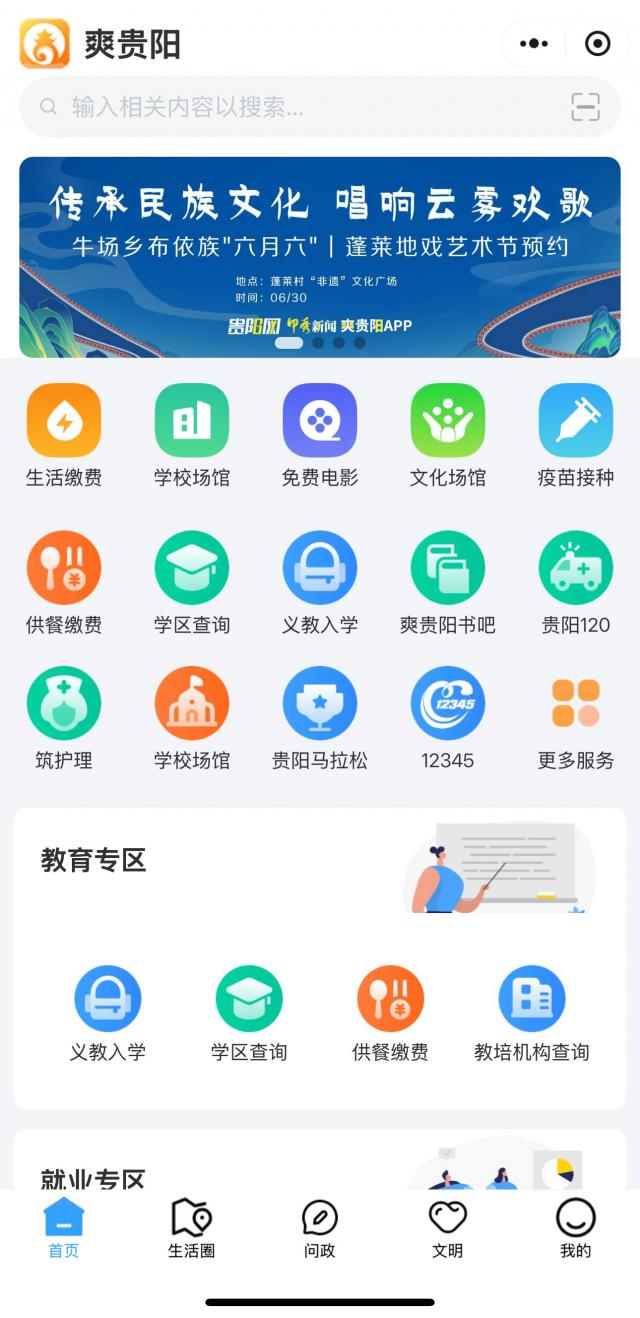Open the scan icon in the search bar
The image size is (640, 1318).
click(585, 107)
